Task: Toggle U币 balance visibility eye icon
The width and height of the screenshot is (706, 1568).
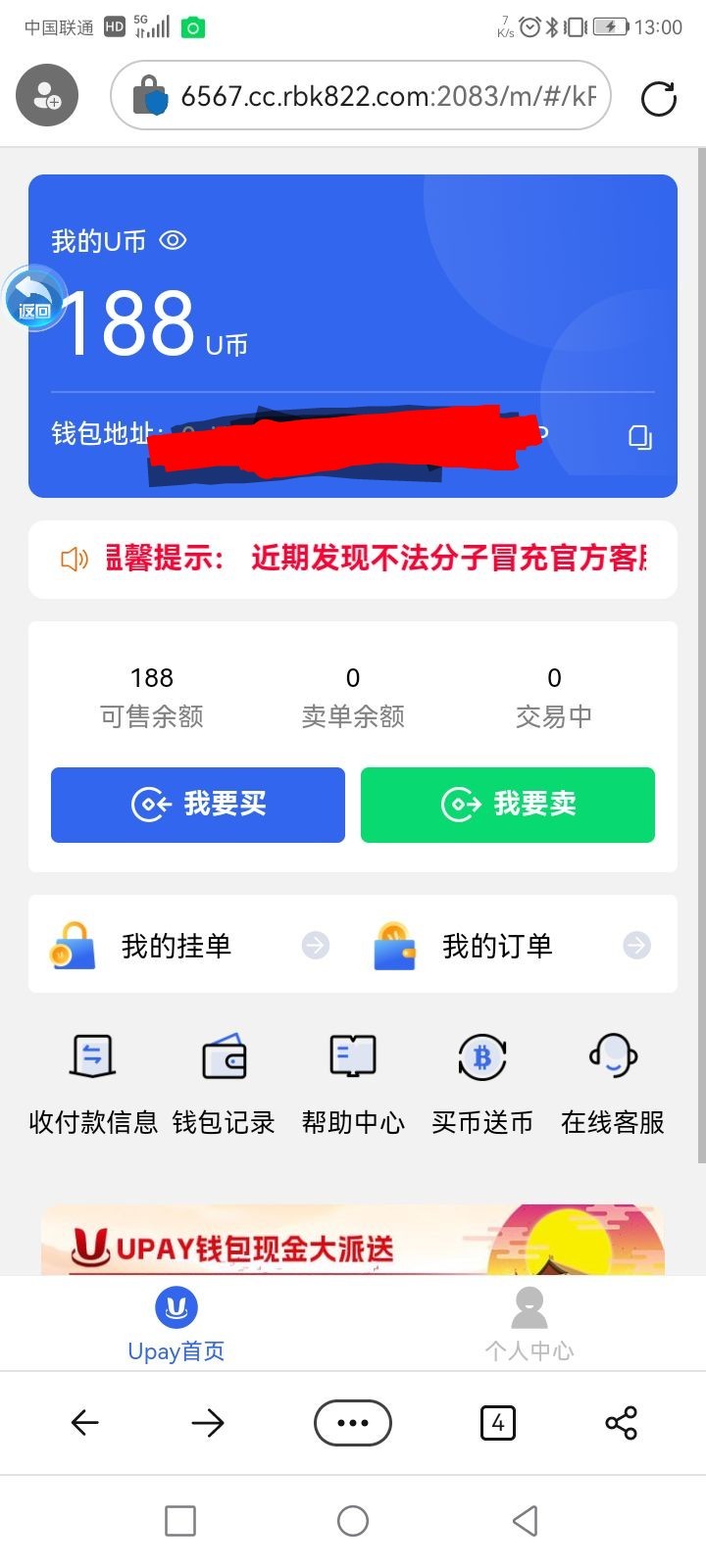Action: click(x=173, y=240)
